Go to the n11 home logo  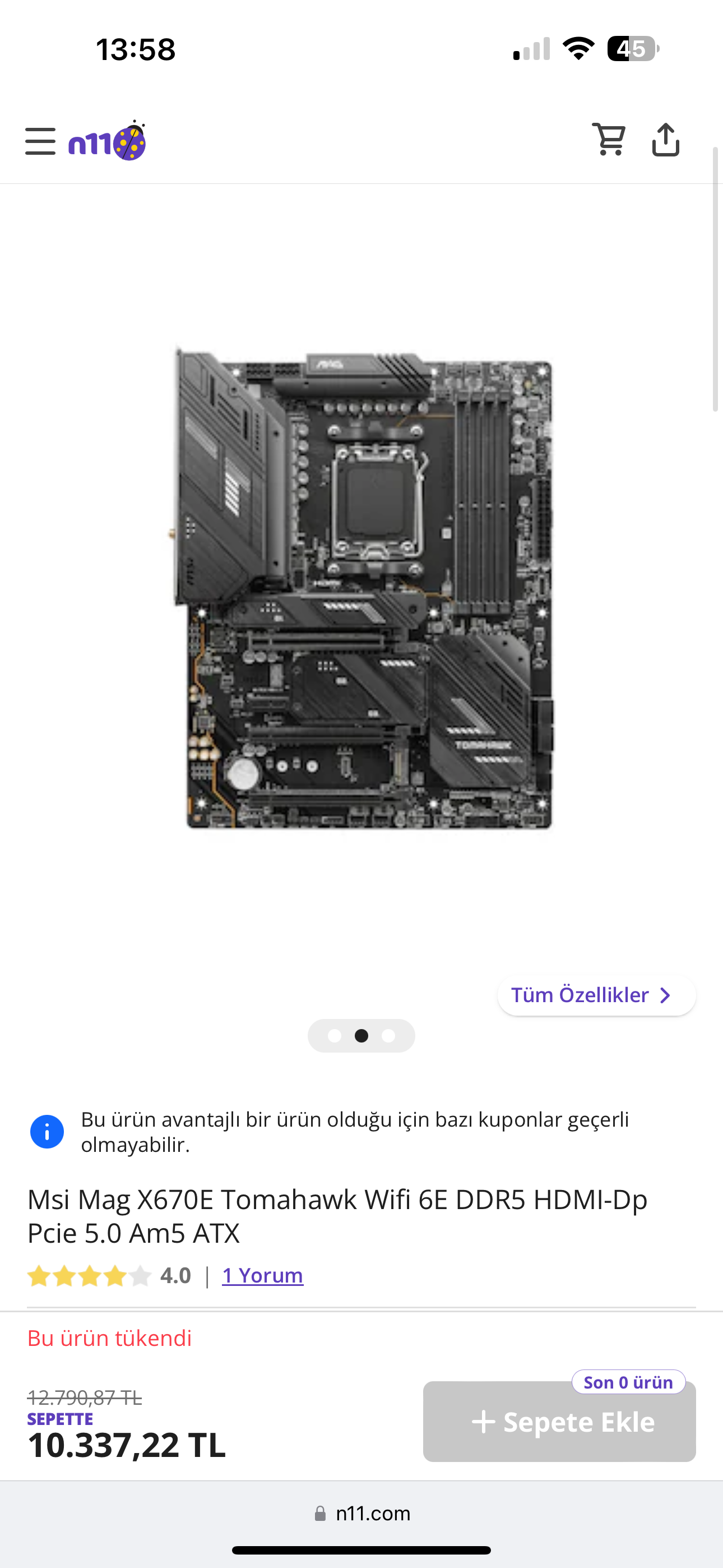click(107, 141)
